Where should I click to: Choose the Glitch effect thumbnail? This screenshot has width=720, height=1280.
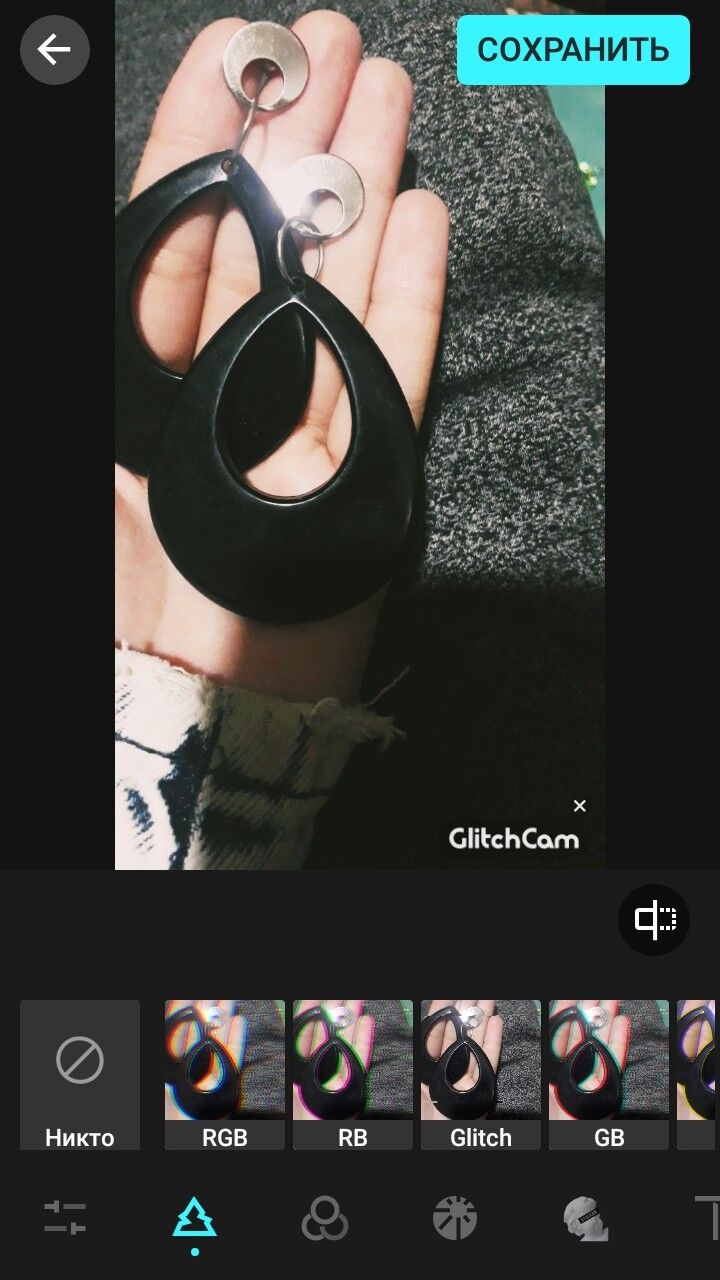coord(481,1075)
